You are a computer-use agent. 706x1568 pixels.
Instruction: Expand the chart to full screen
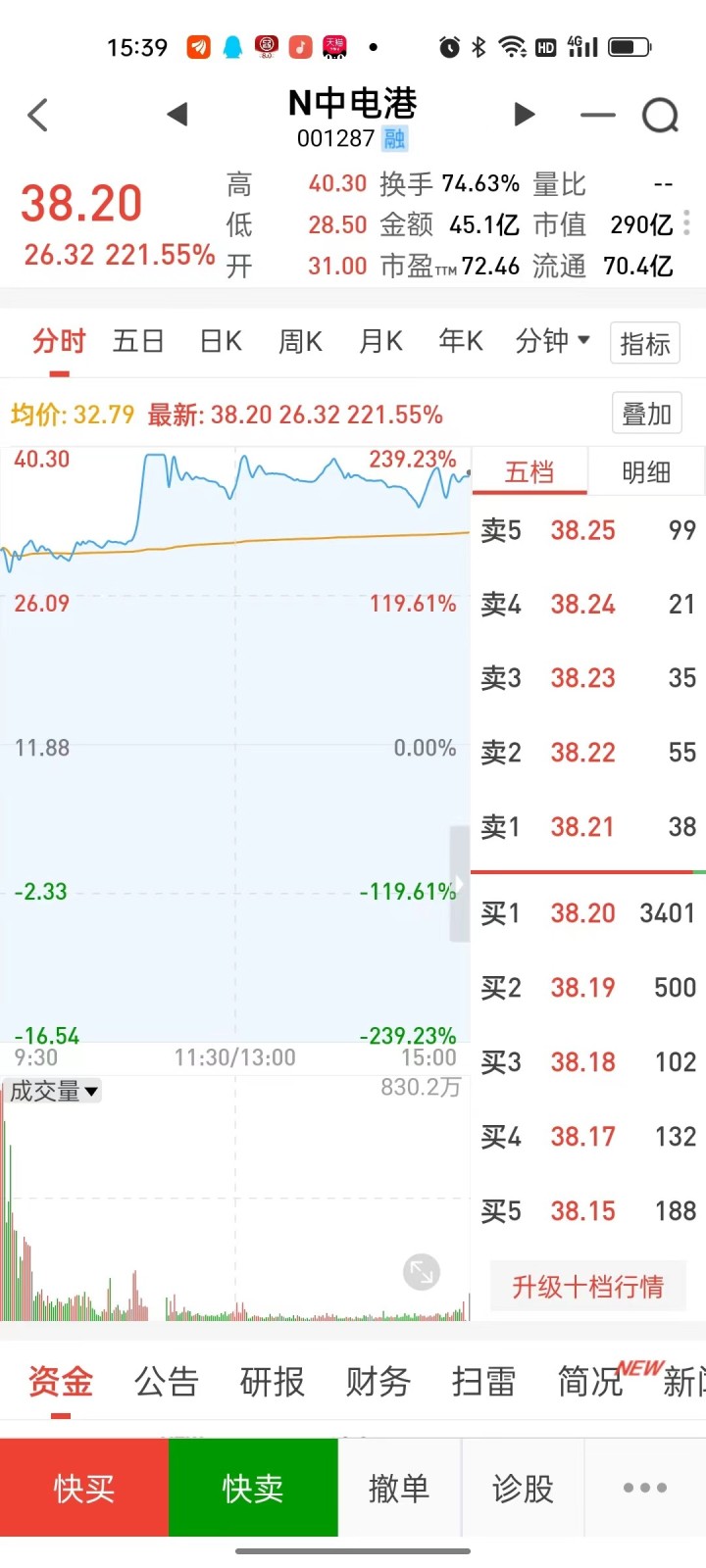(422, 1272)
